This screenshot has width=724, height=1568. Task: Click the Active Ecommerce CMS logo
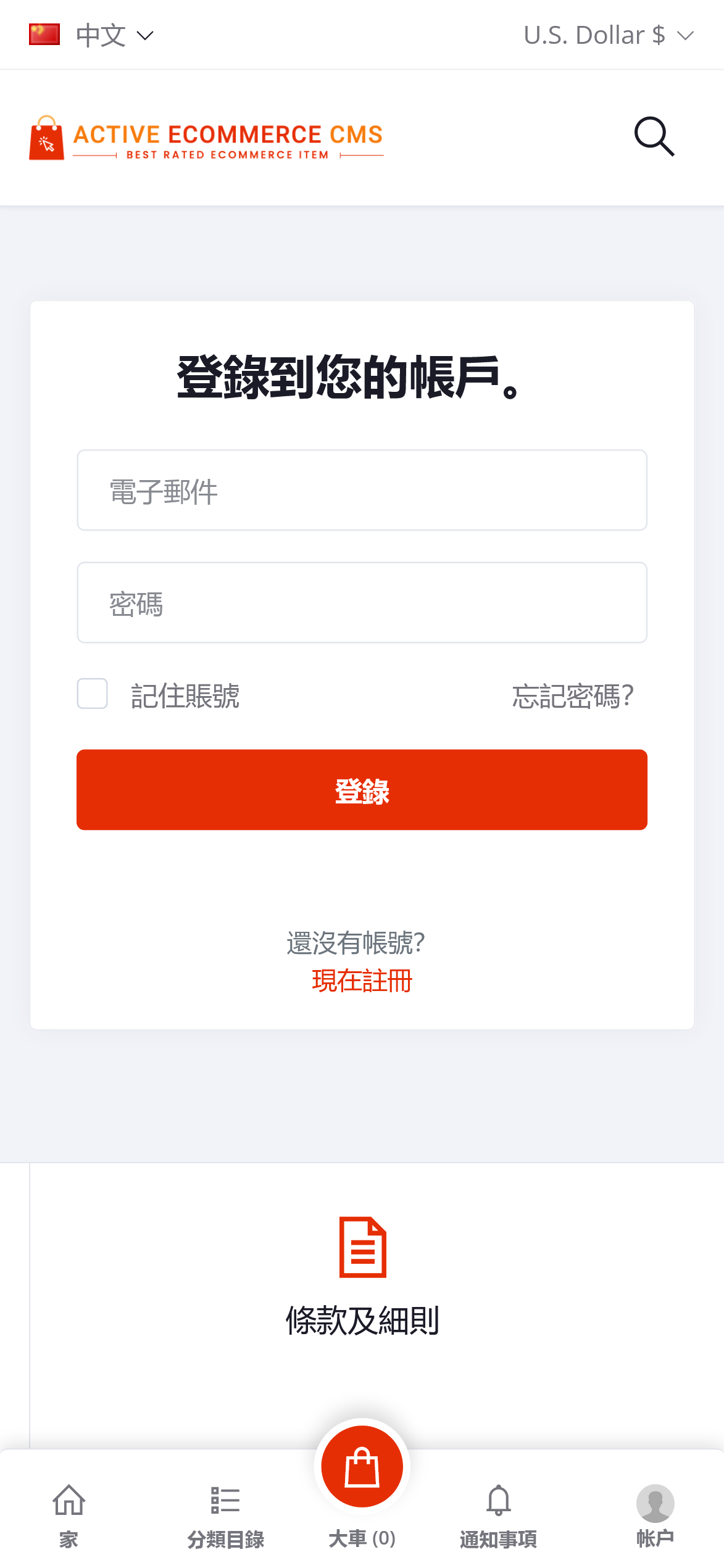click(206, 137)
